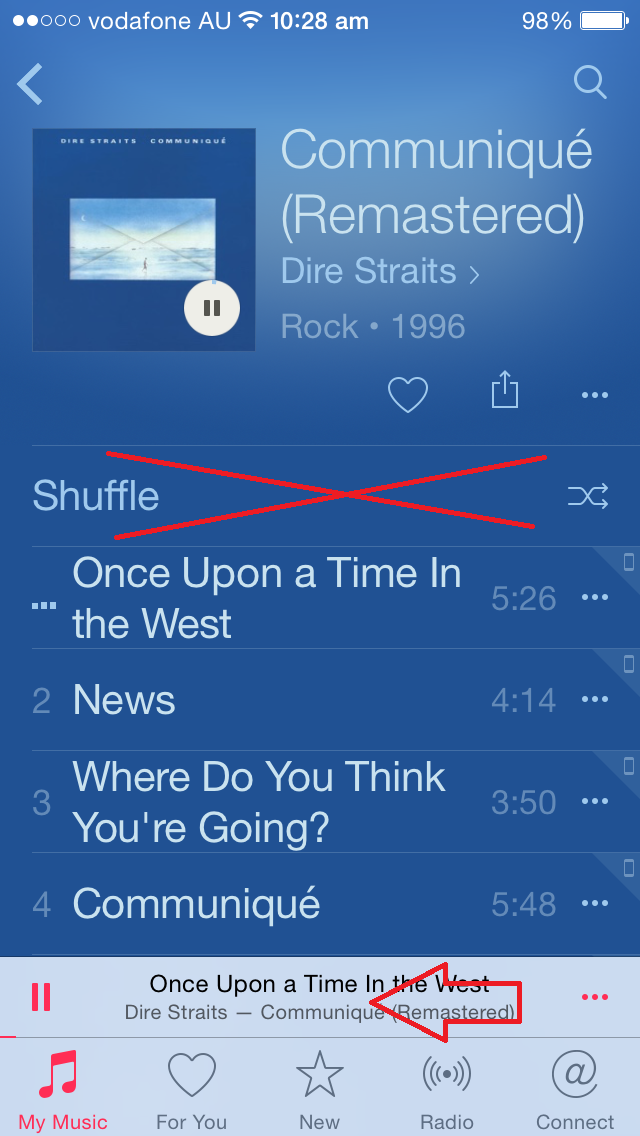Pause the song in the mini player
Viewport: 640px width, 1136px height.
click(x=41, y=997)
